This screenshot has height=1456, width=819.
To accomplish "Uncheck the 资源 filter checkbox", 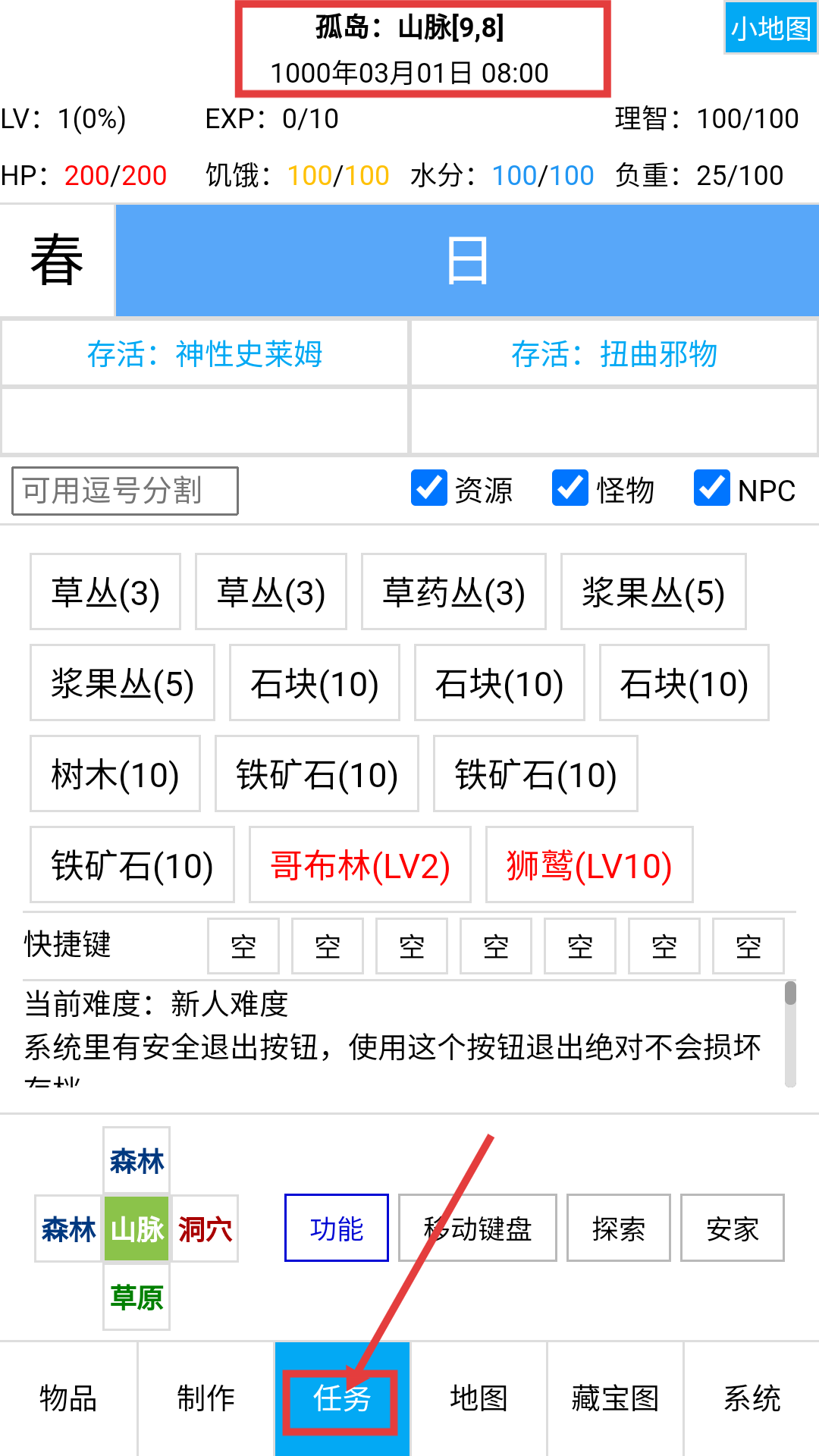I will click(x=429, y=488).
